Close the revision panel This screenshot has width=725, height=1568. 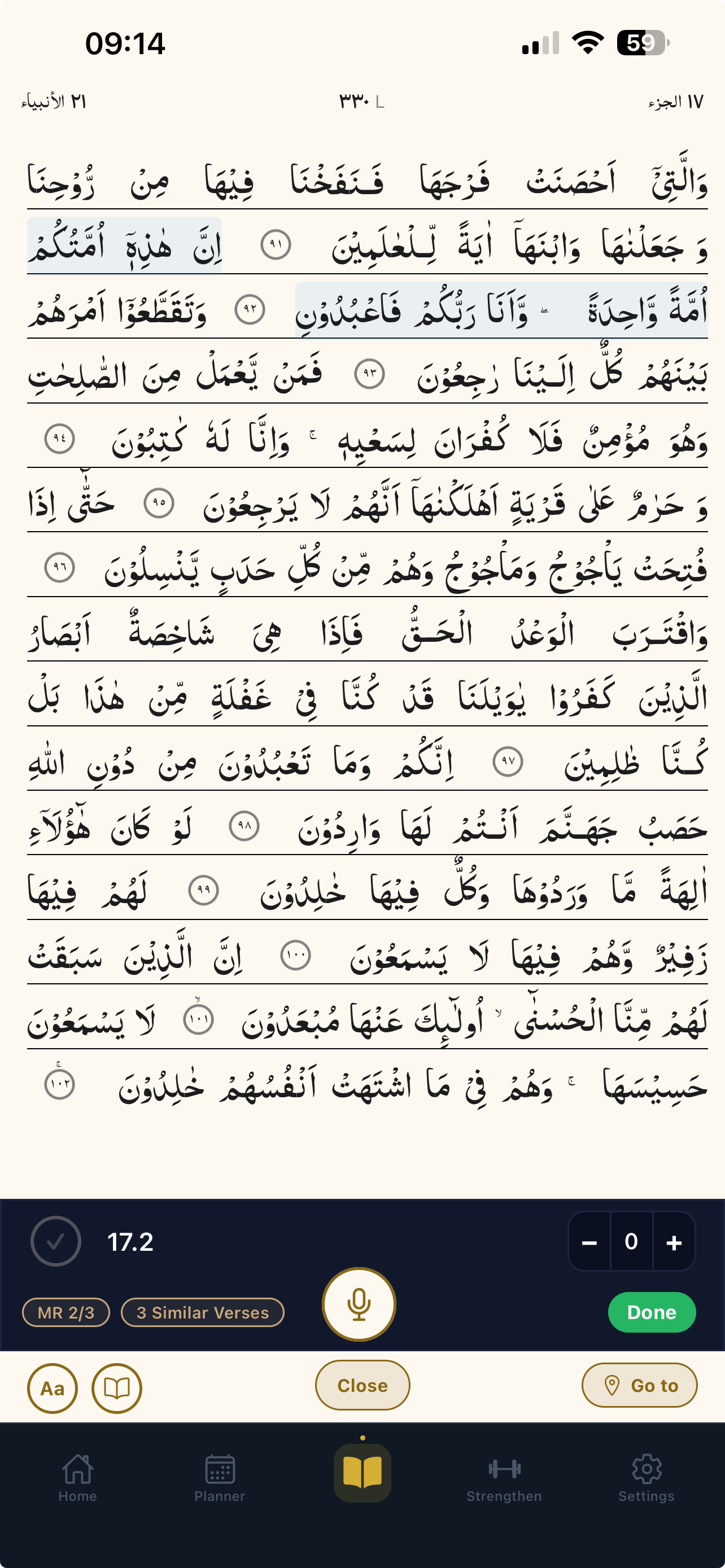pos(362,1385)
